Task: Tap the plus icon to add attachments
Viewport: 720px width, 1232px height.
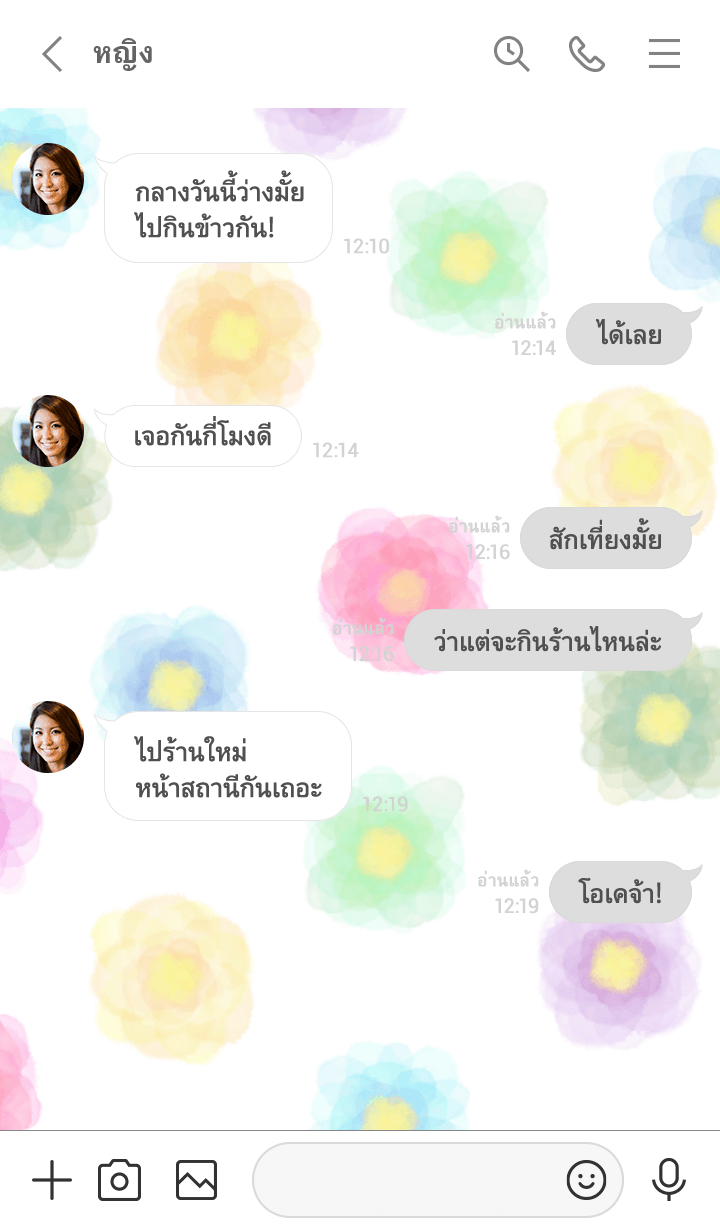Action: tap(52, 1181)
